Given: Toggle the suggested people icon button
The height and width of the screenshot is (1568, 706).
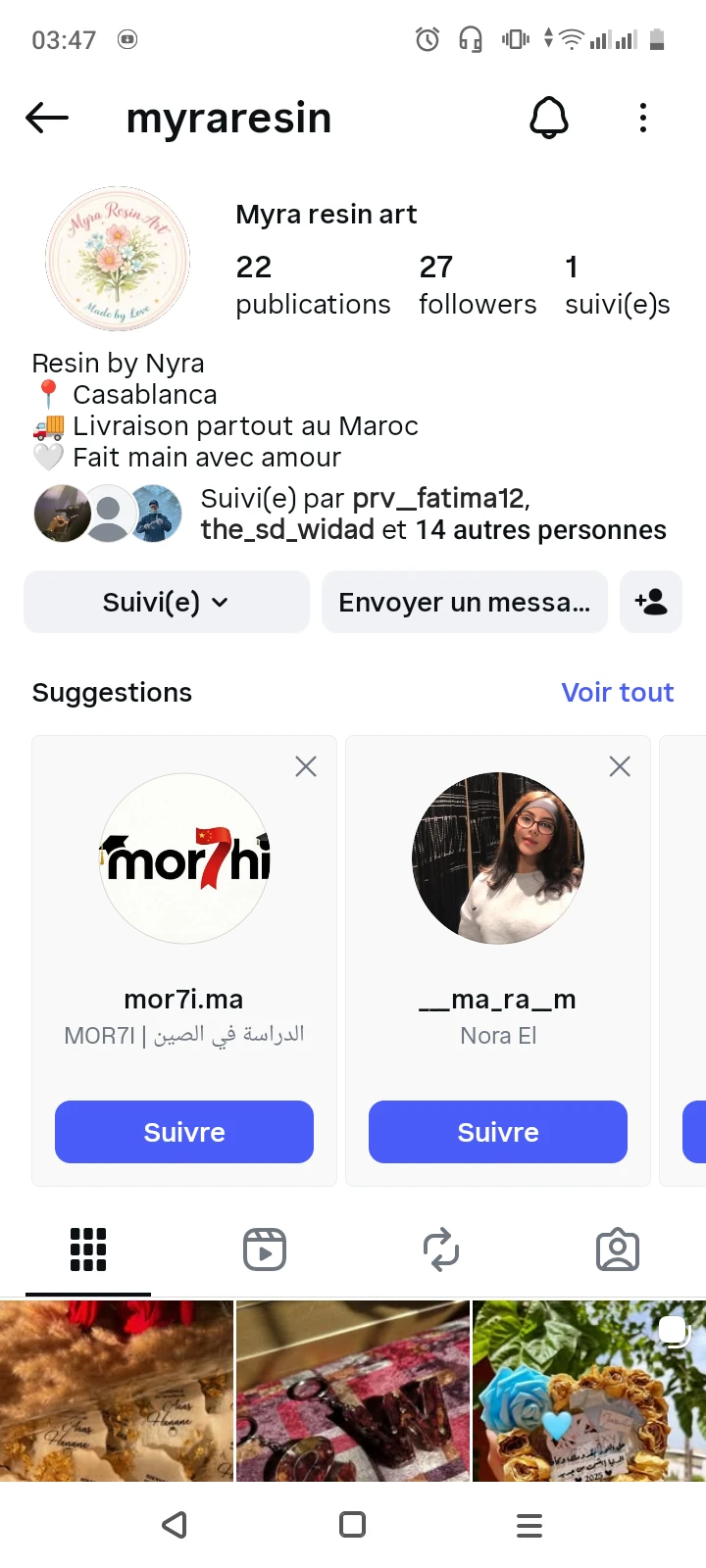Looking at the screenshot, I should point(651,602).
